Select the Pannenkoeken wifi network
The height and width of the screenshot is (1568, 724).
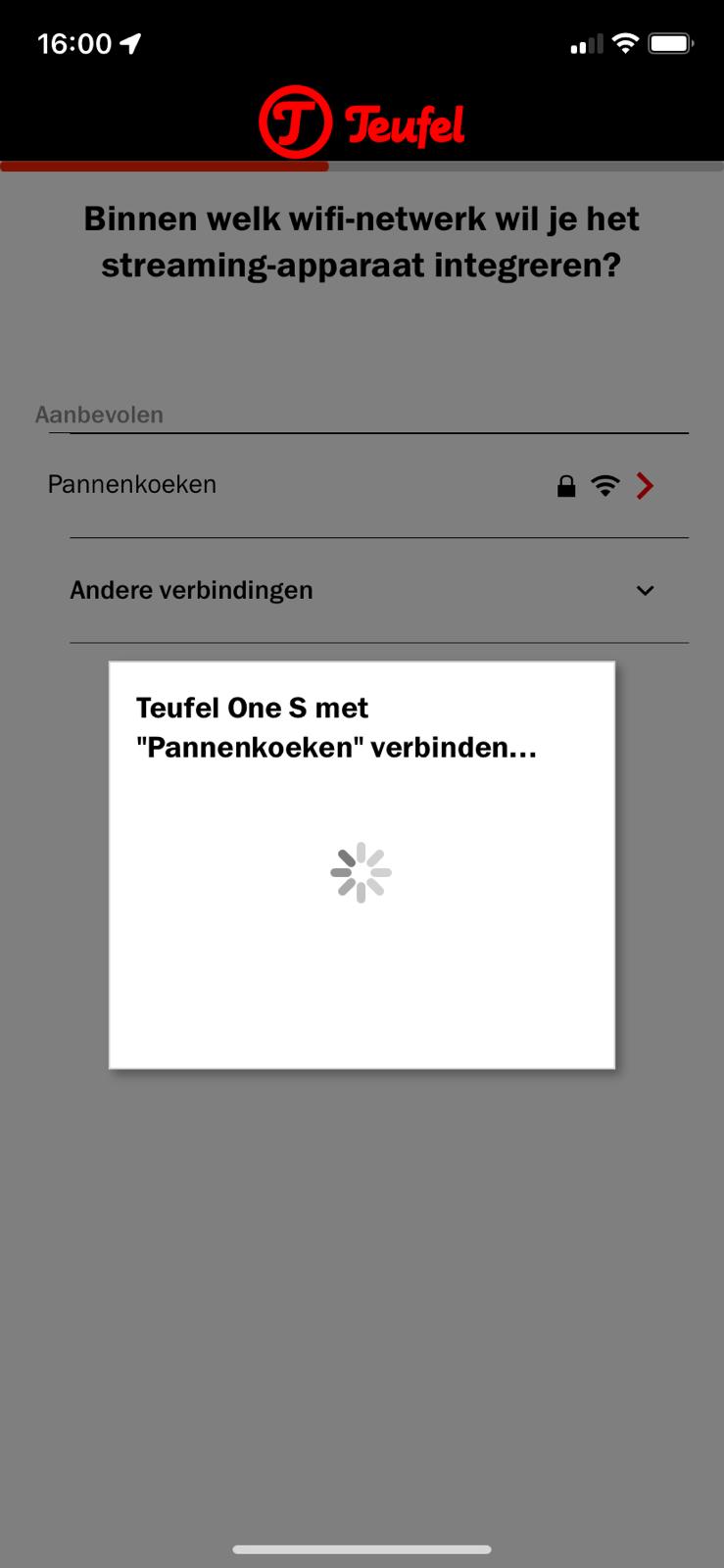362,485
